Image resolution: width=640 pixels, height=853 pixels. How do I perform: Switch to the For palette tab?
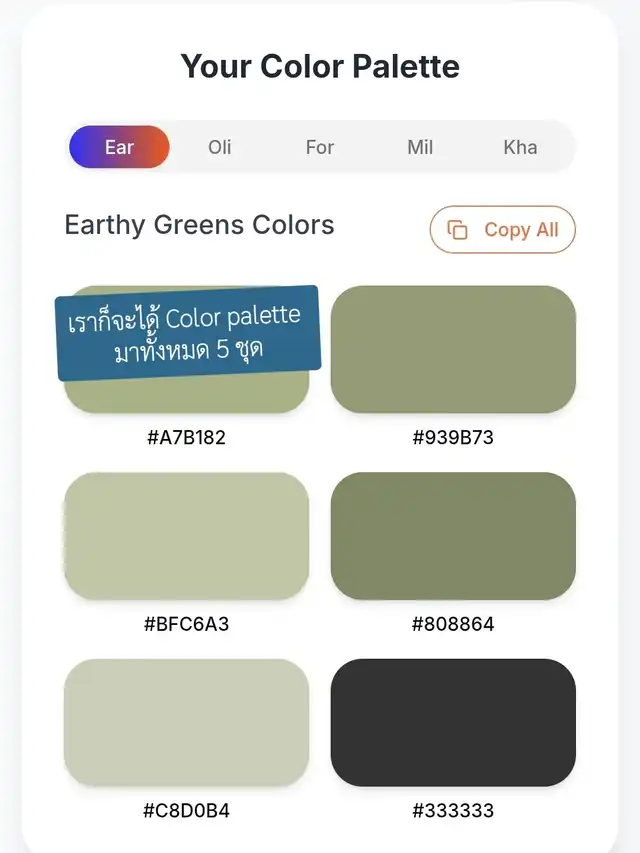click(x=320, y=147)
